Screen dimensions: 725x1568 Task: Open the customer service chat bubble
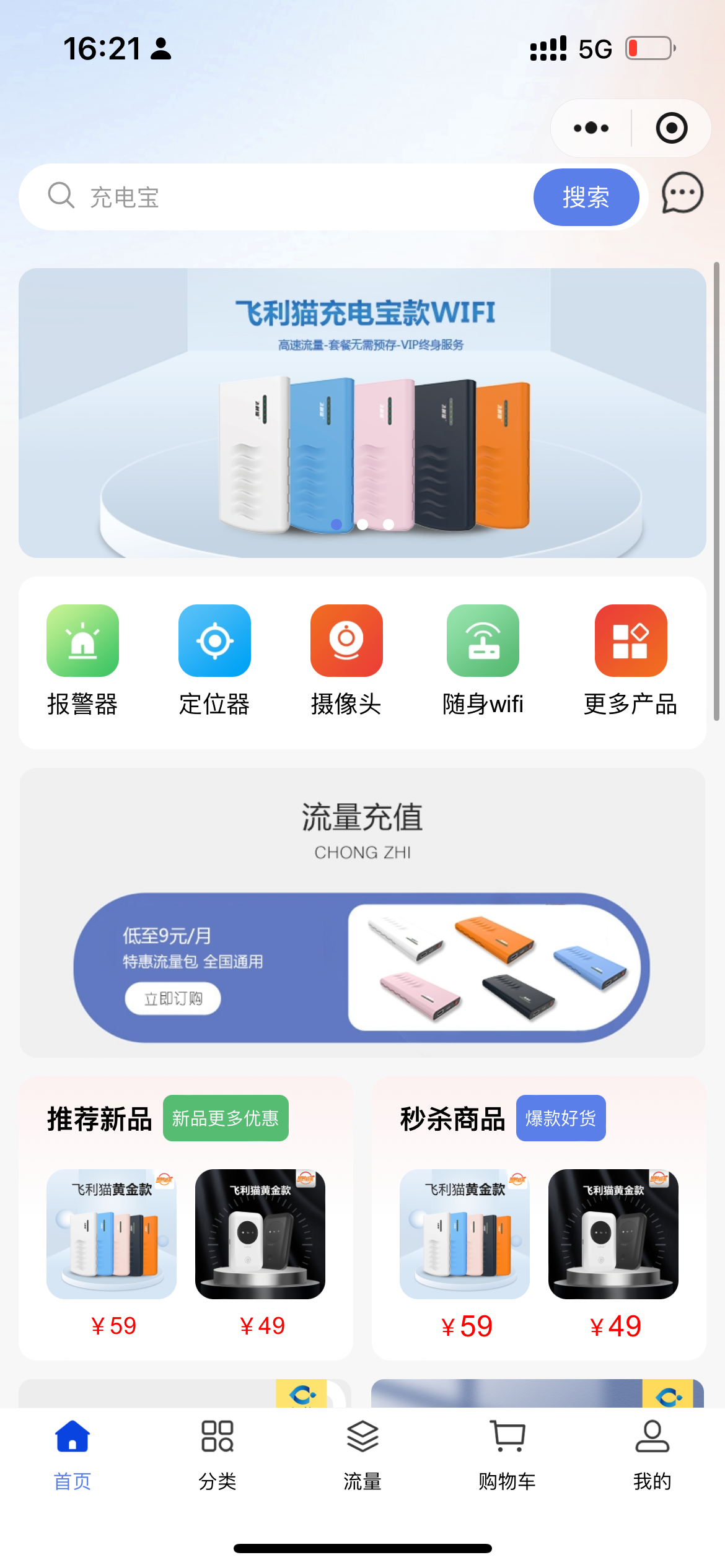[682, 193]
